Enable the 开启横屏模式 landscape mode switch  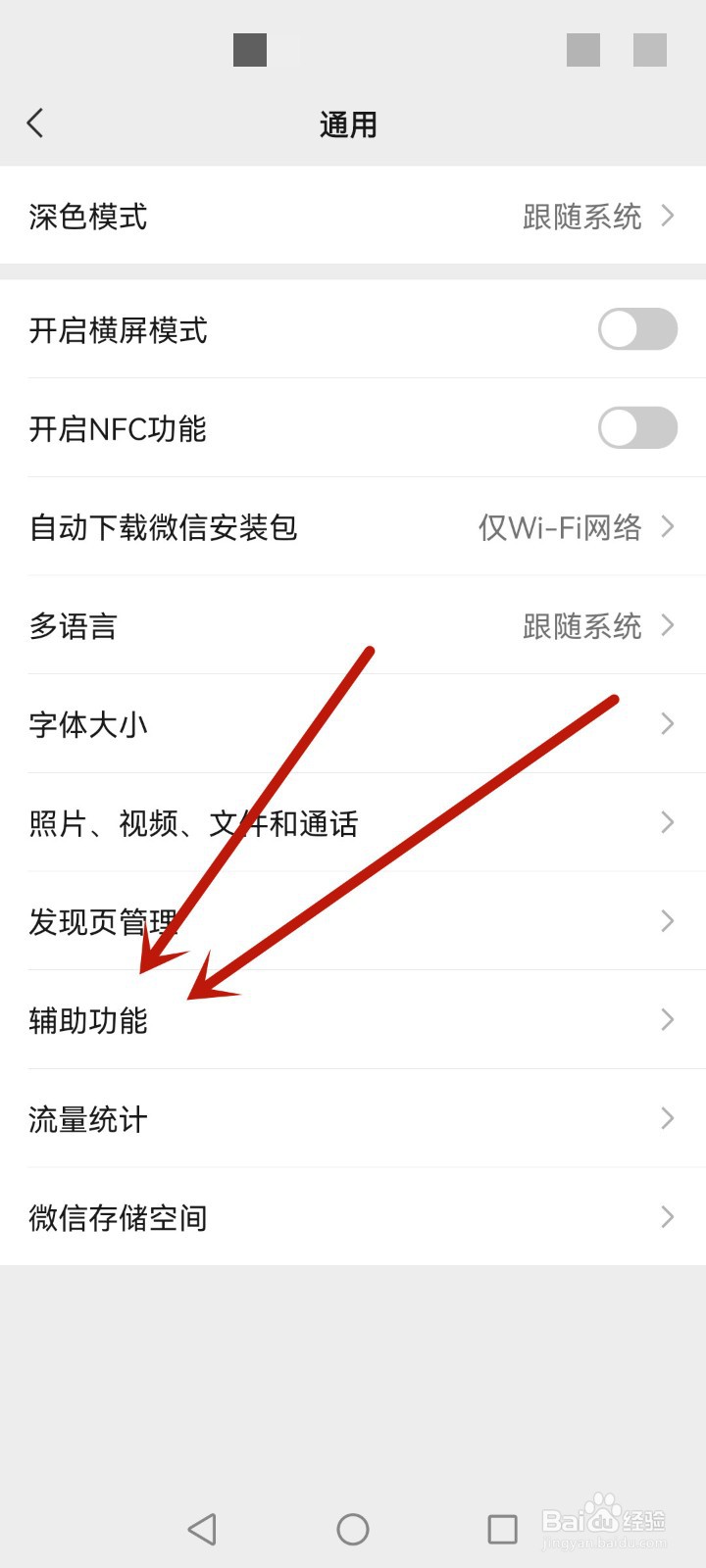pyautogui.click(x=635, y=330)
